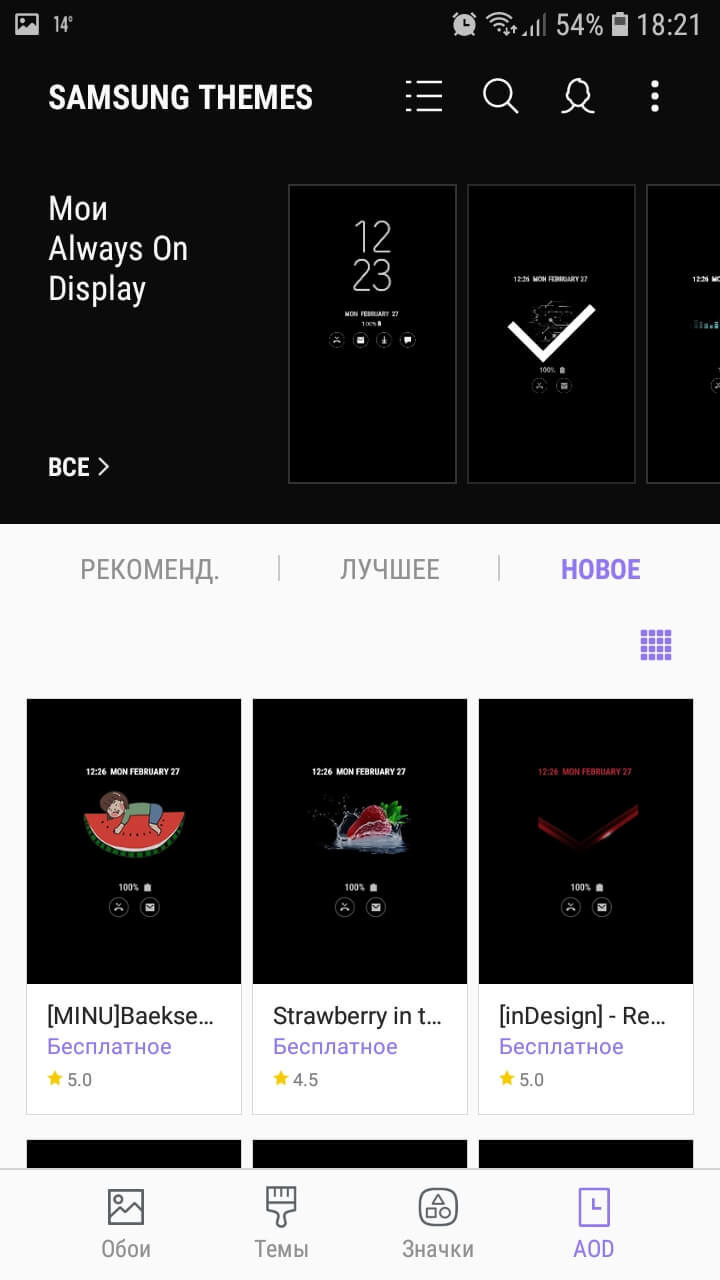
Task: Open the Samsung Themes search
Action: [x=500, y=96]
